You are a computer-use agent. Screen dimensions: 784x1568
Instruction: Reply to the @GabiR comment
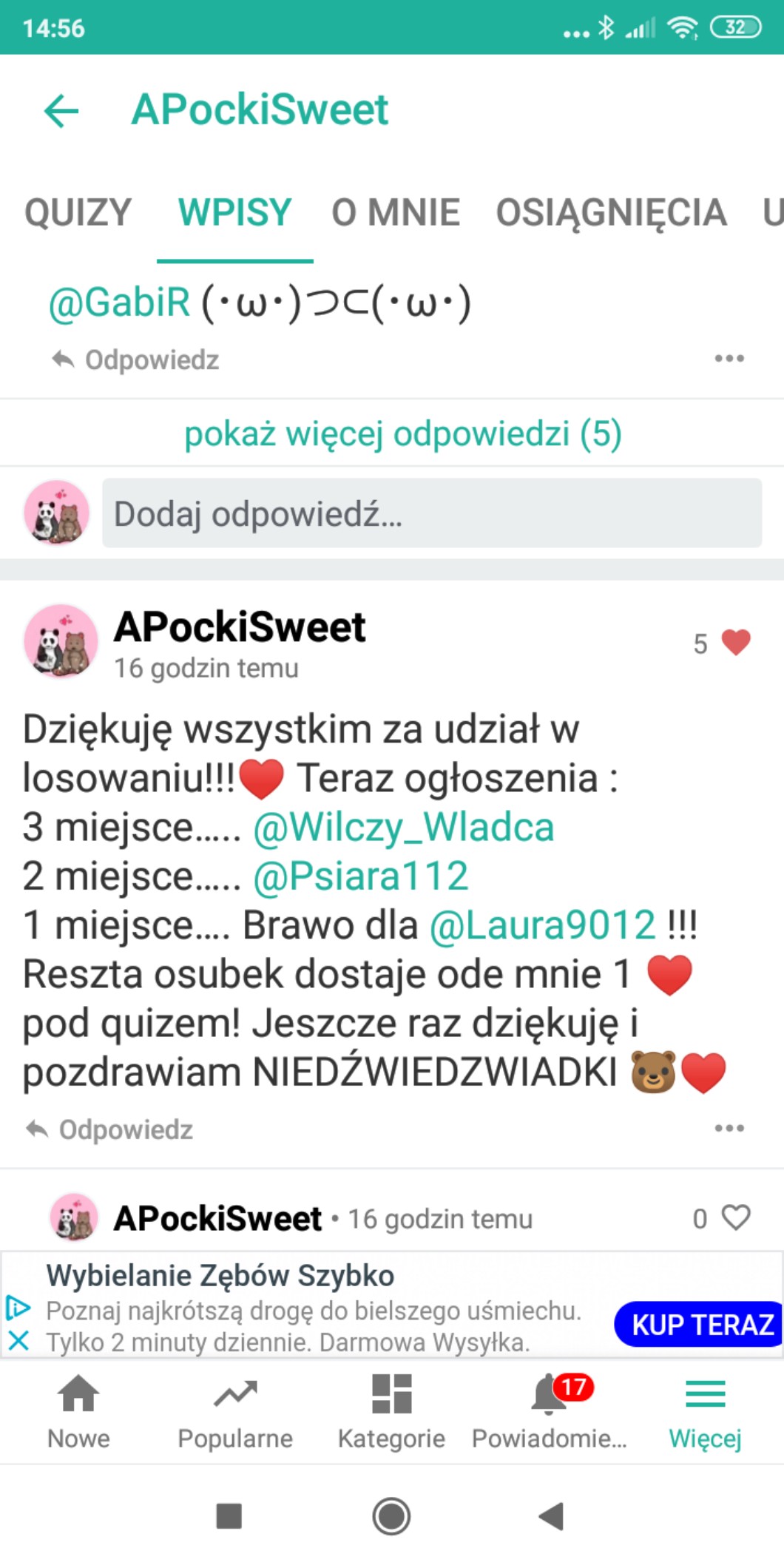(x=137, y=360)
